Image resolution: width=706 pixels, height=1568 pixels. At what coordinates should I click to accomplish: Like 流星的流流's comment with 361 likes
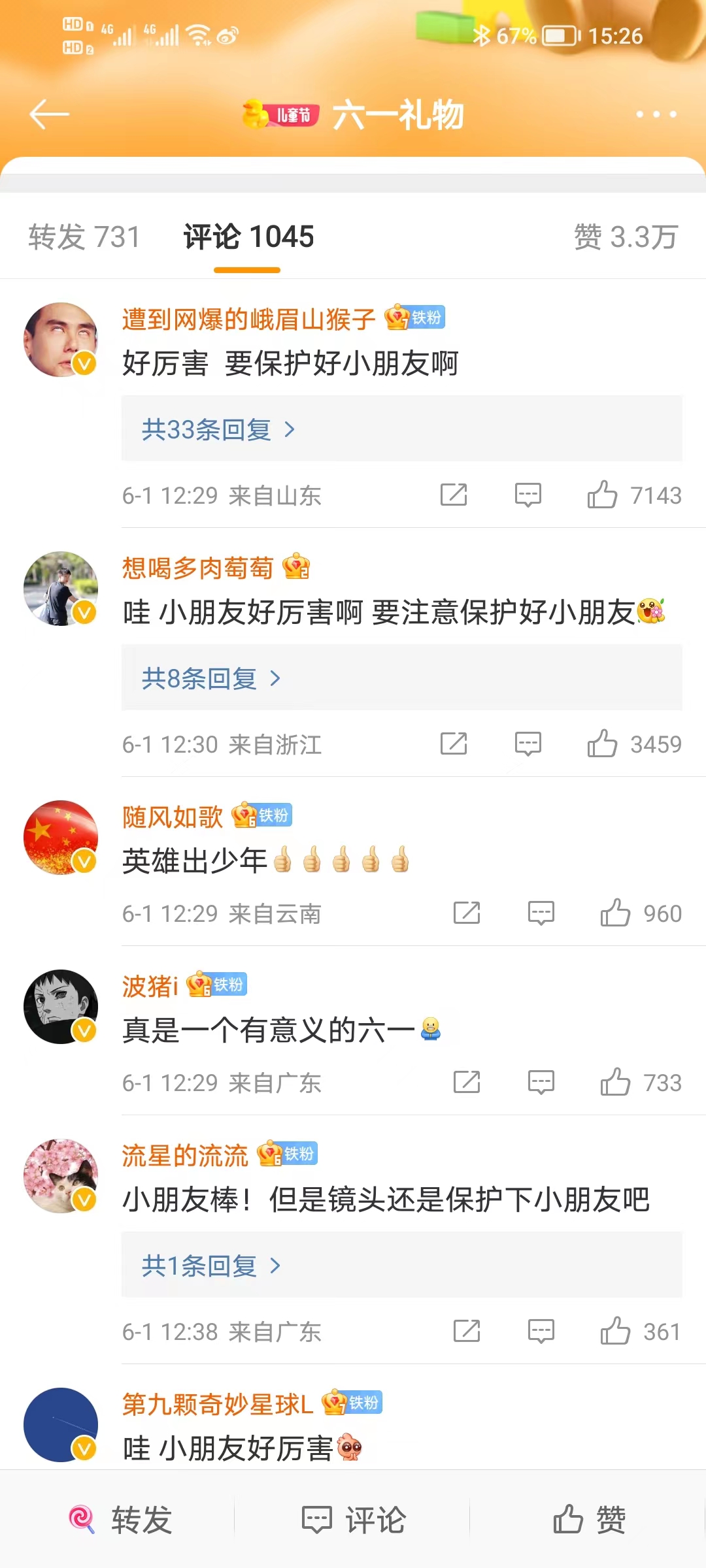pos(615,1331)
